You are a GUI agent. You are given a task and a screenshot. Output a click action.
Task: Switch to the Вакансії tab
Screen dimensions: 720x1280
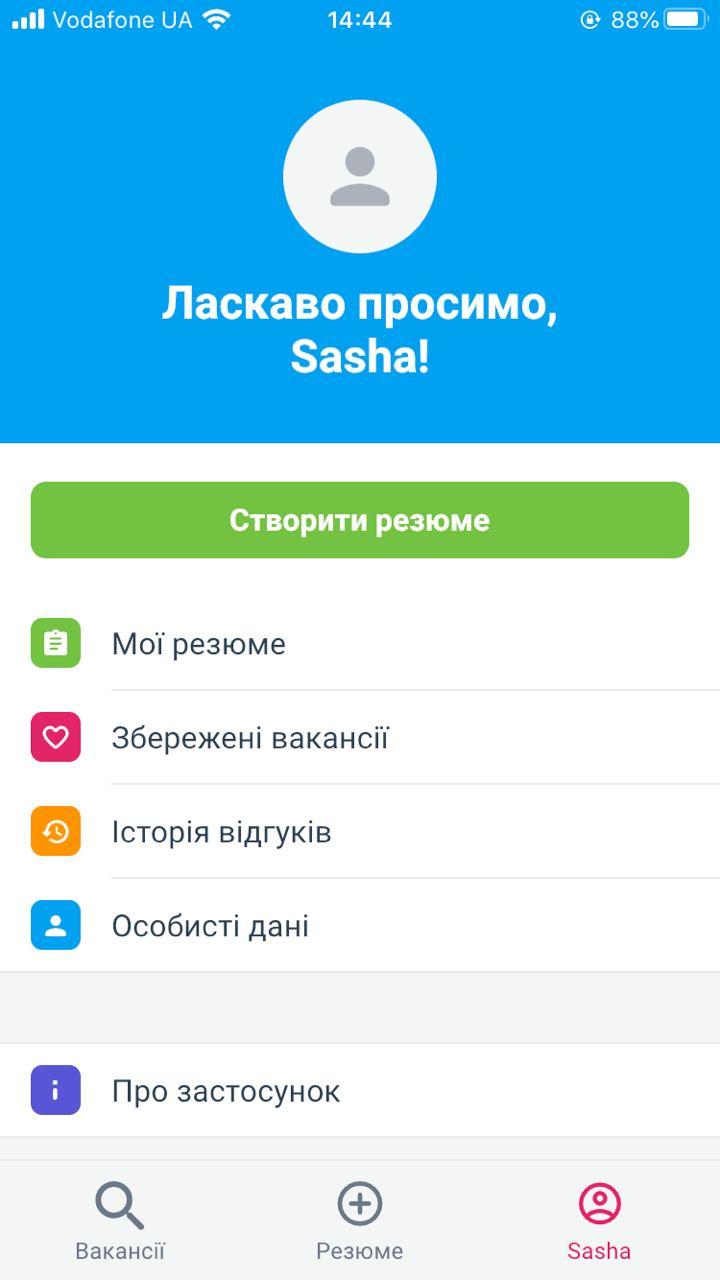(x=118, y=1220)
